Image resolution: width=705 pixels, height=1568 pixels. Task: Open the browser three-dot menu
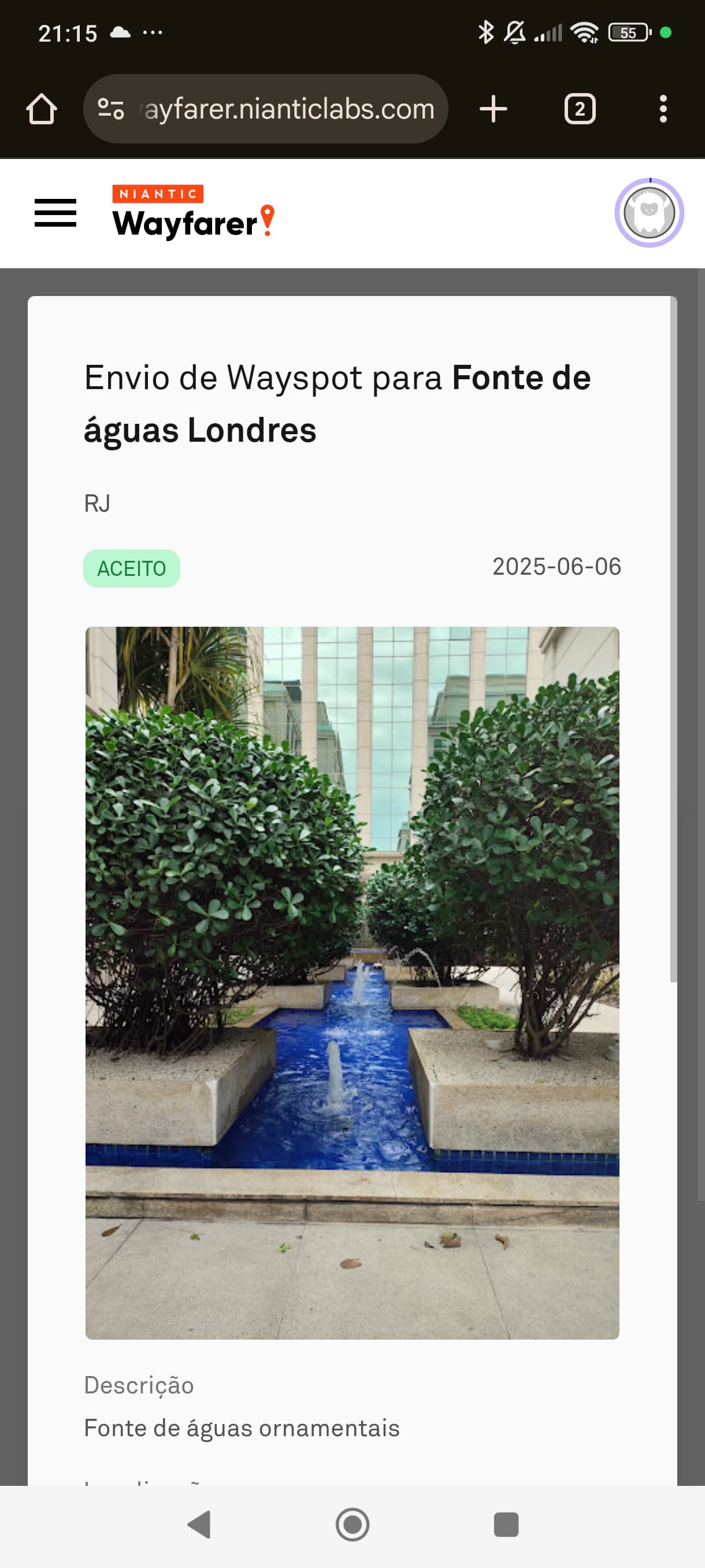[x=663, y=109]
